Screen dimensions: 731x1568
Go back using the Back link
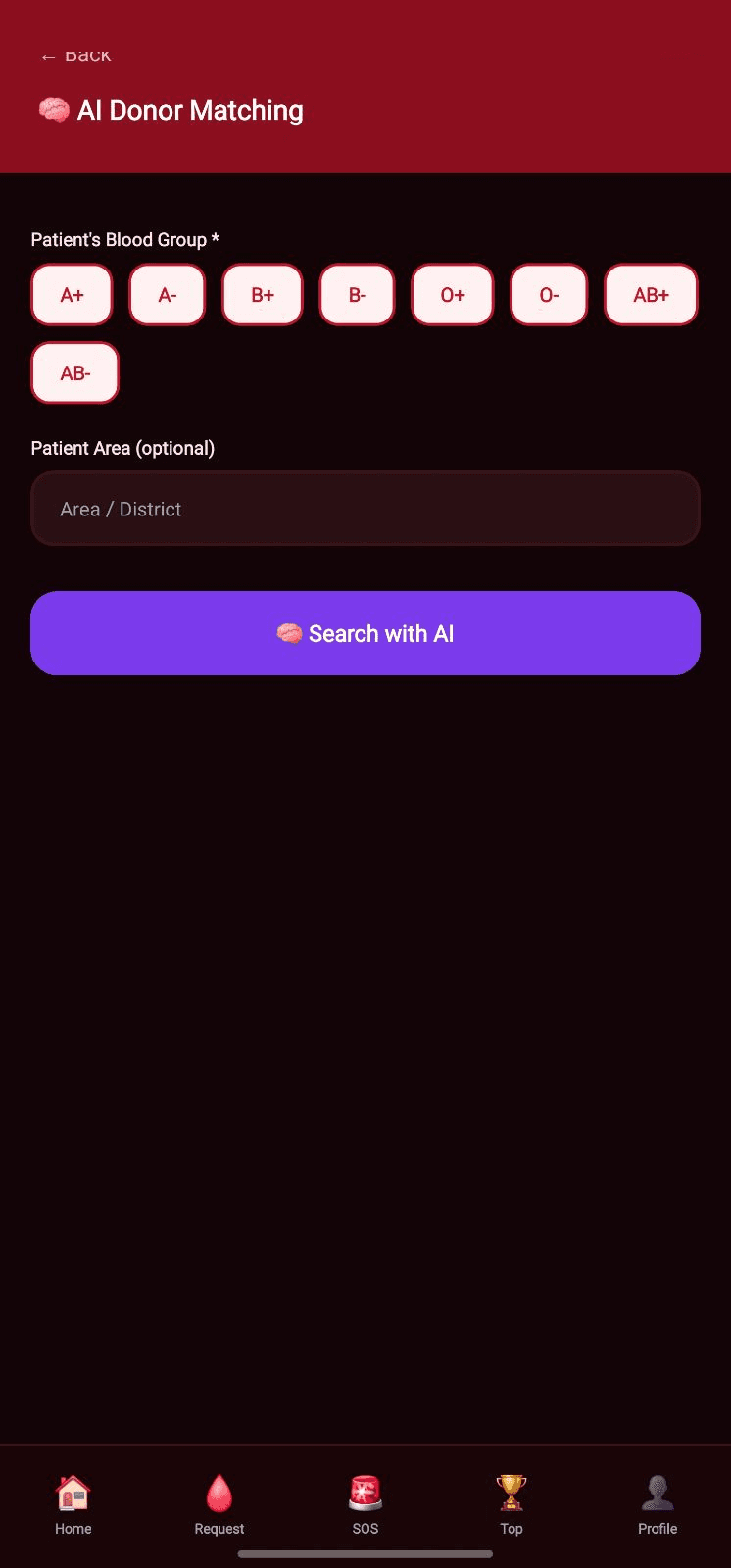75,56
